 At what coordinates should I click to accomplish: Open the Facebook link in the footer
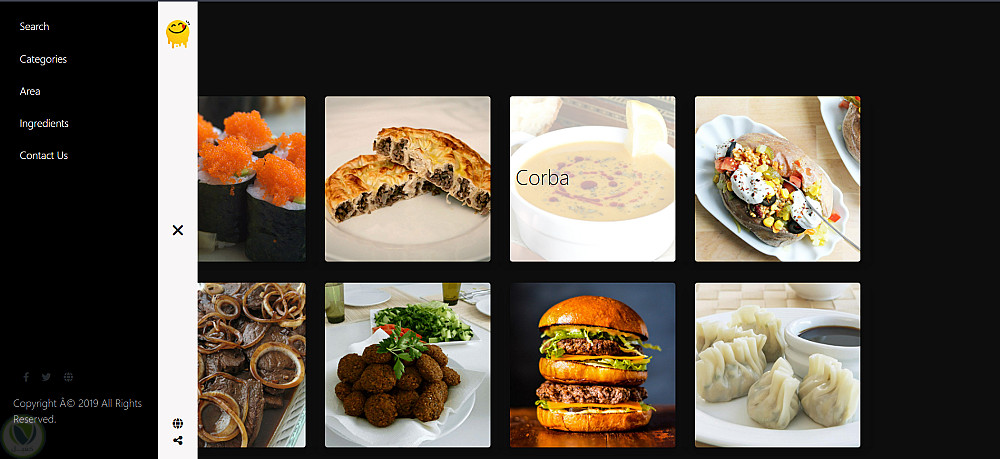pos(26,377)
